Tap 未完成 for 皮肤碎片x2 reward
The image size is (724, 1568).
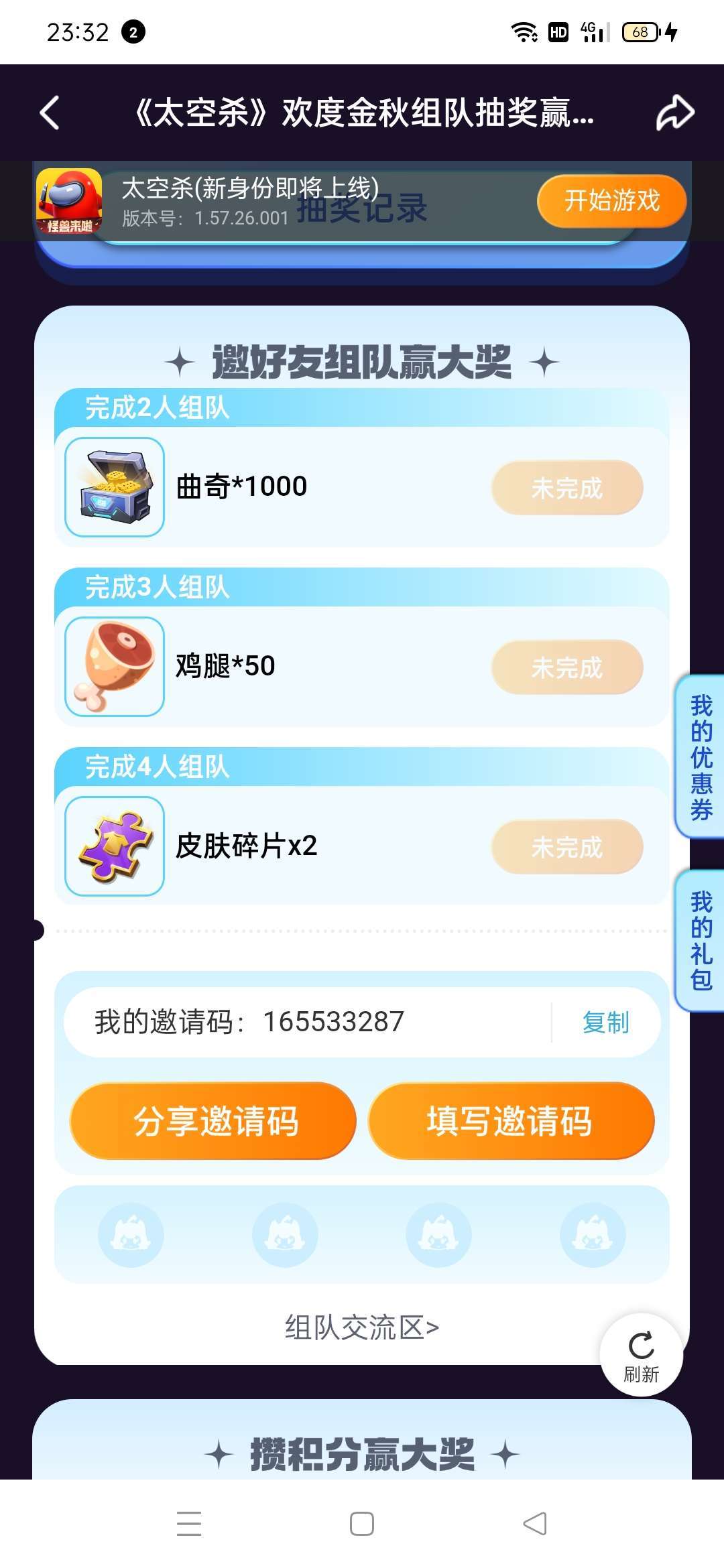click(x=567, y=847)
